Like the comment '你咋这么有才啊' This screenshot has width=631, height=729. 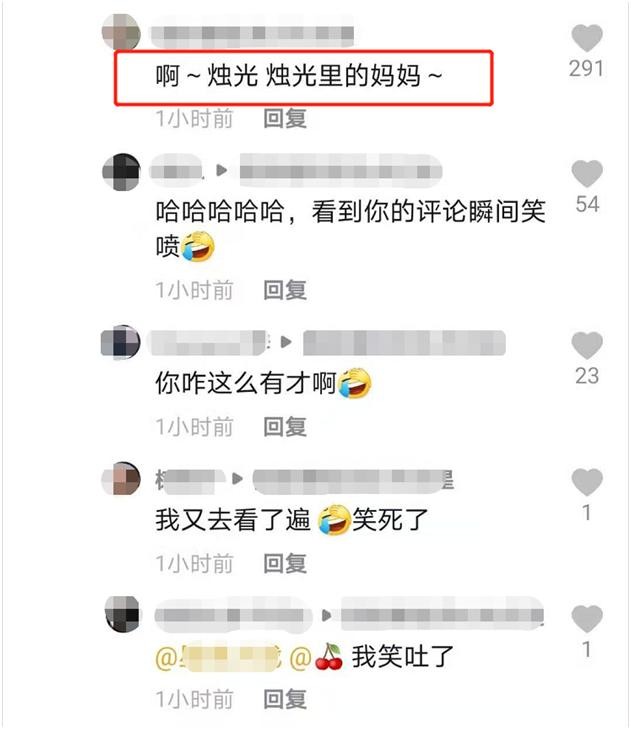tap(587, 346)
